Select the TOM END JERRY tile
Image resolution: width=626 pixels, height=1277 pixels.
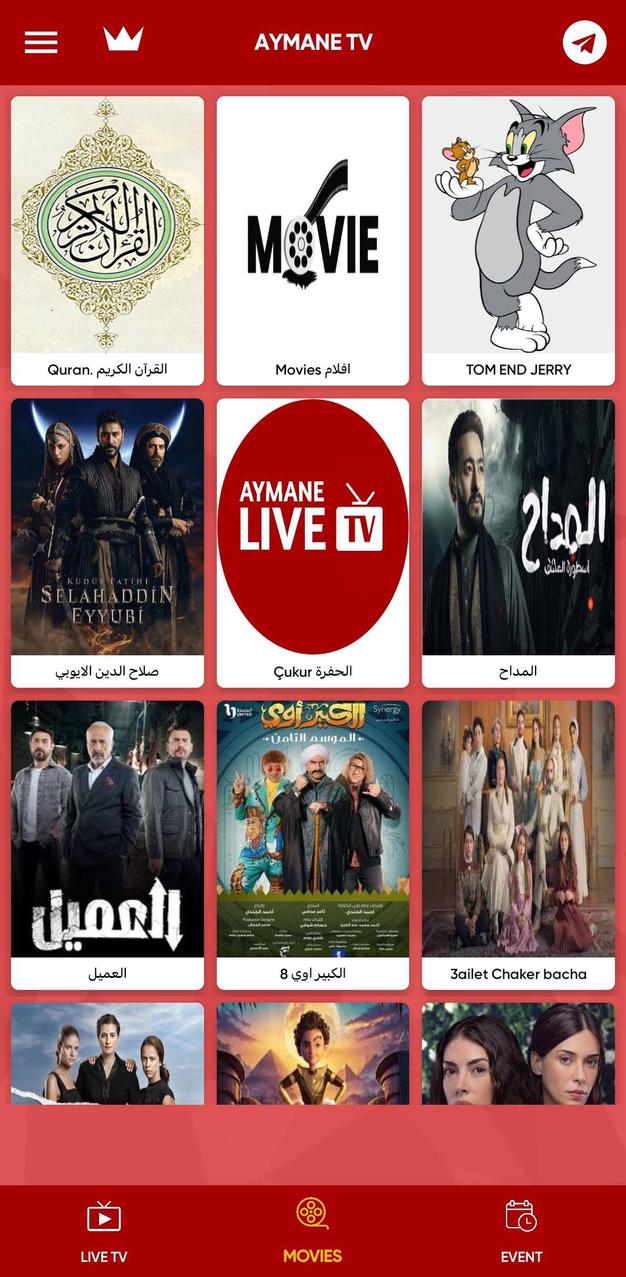pos(518,240)
